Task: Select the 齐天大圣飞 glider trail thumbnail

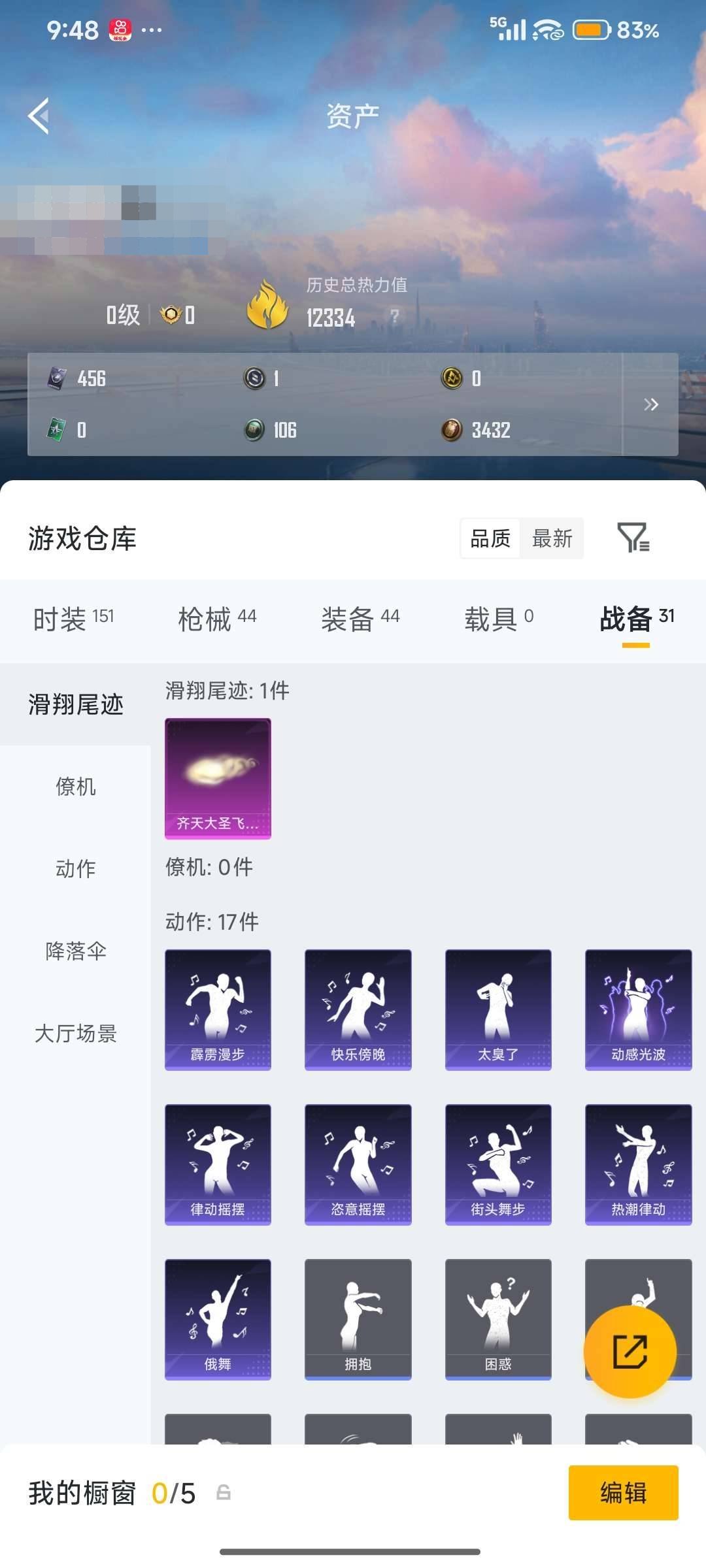Action: point(218,777)
